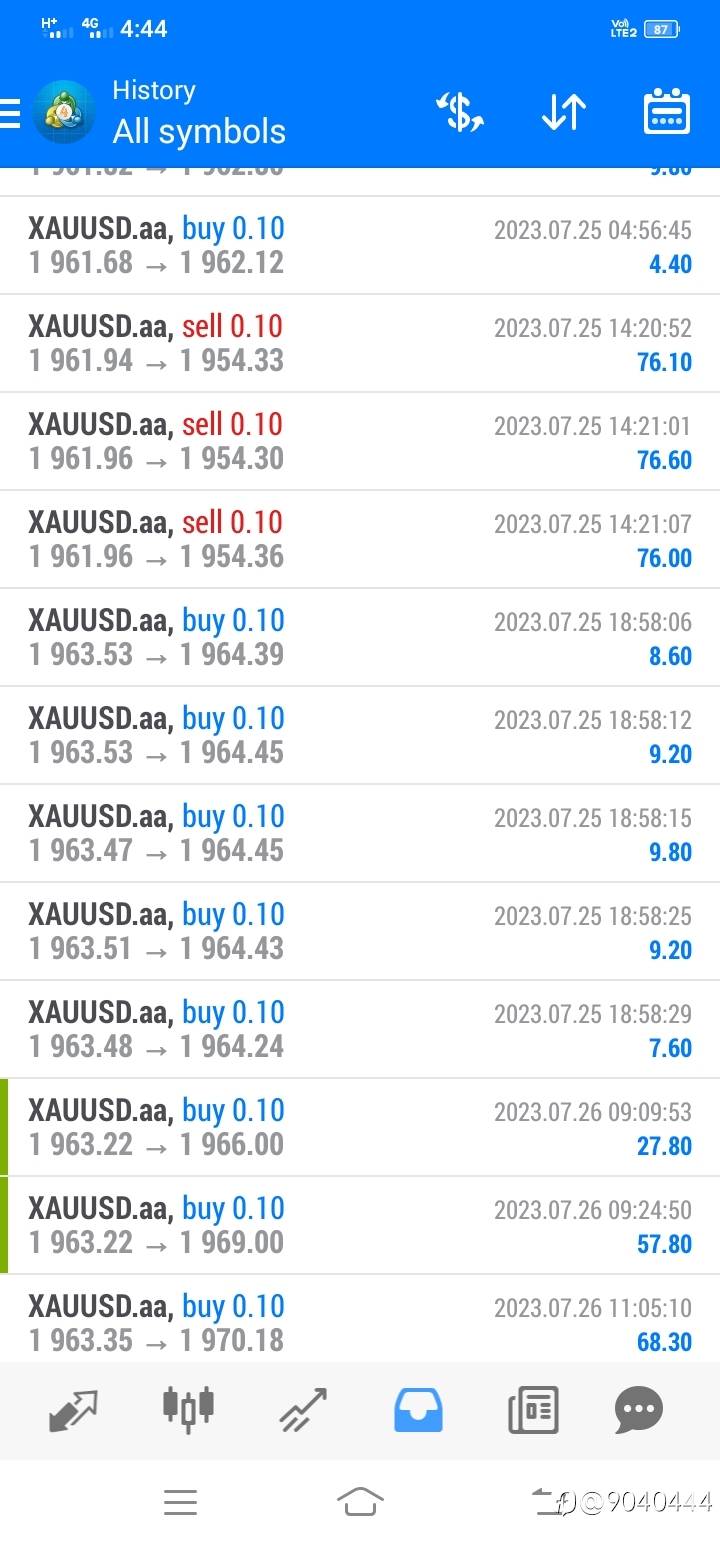This screenshot has width=720, height=1544.
Task: View the buy trade closed at 1 969.00
Action: coord(360,1225)
